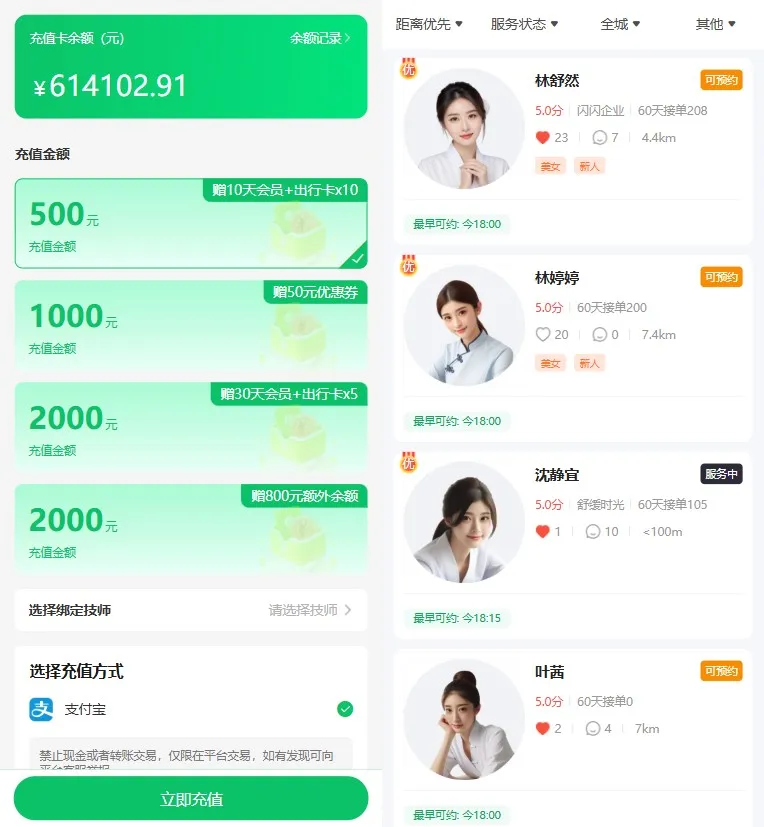The height and width of the screenshot is (827, 764).
Task: Select 支付宝 as the payment method
Action: (x=190, y=709)
